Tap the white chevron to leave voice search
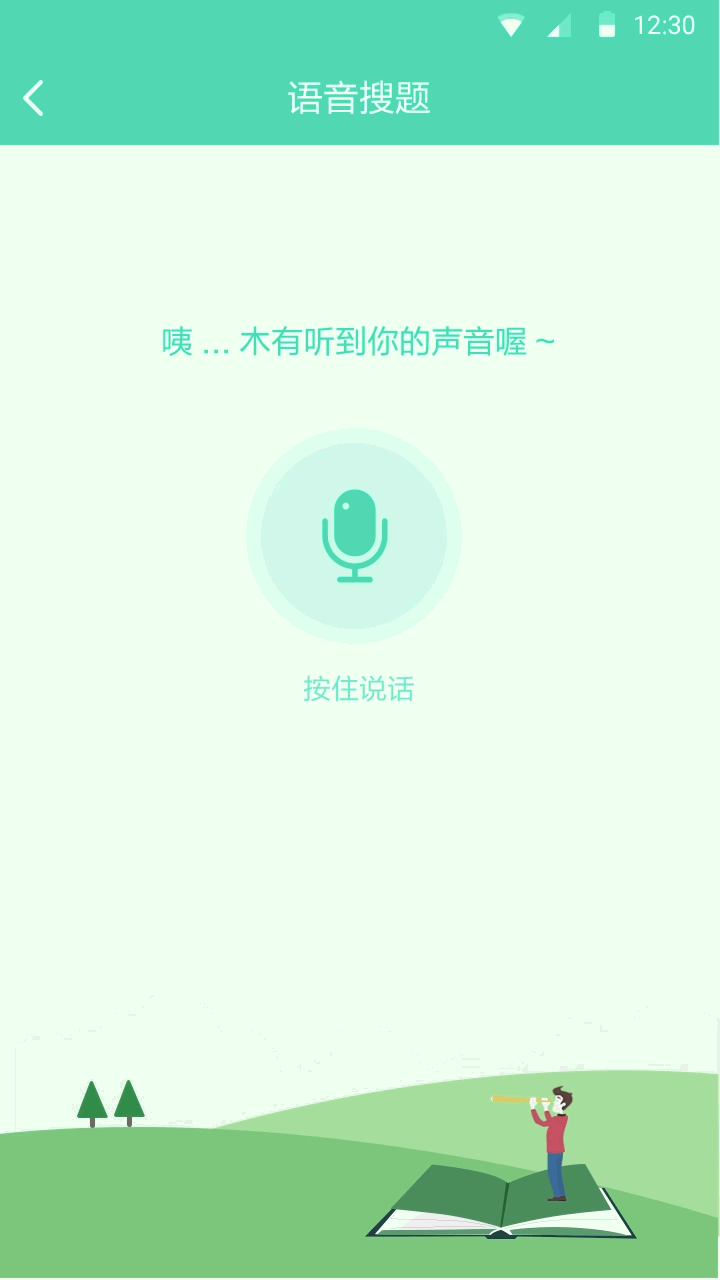Screen dimensions: 720x1280 tap(32, 97)
